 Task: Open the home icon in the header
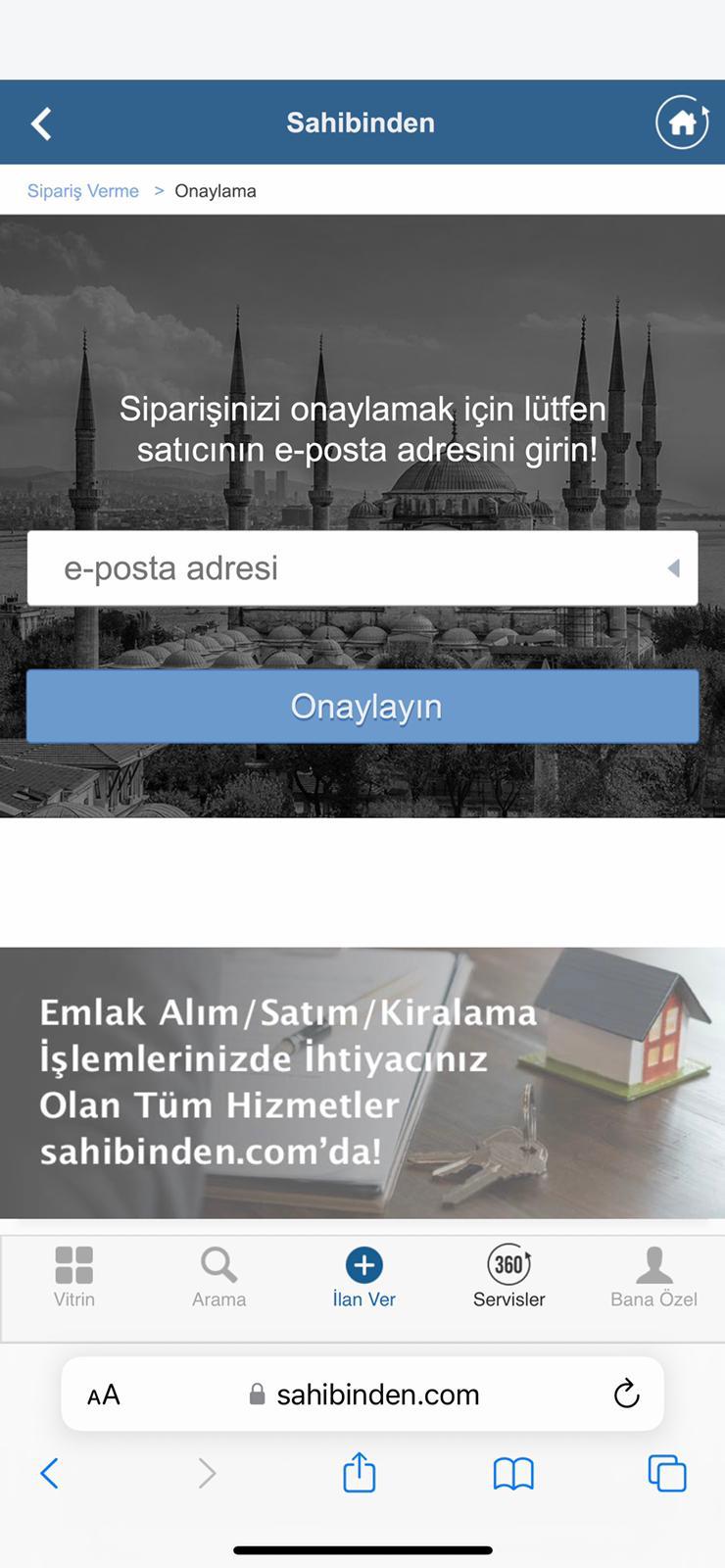click(682, 122)
